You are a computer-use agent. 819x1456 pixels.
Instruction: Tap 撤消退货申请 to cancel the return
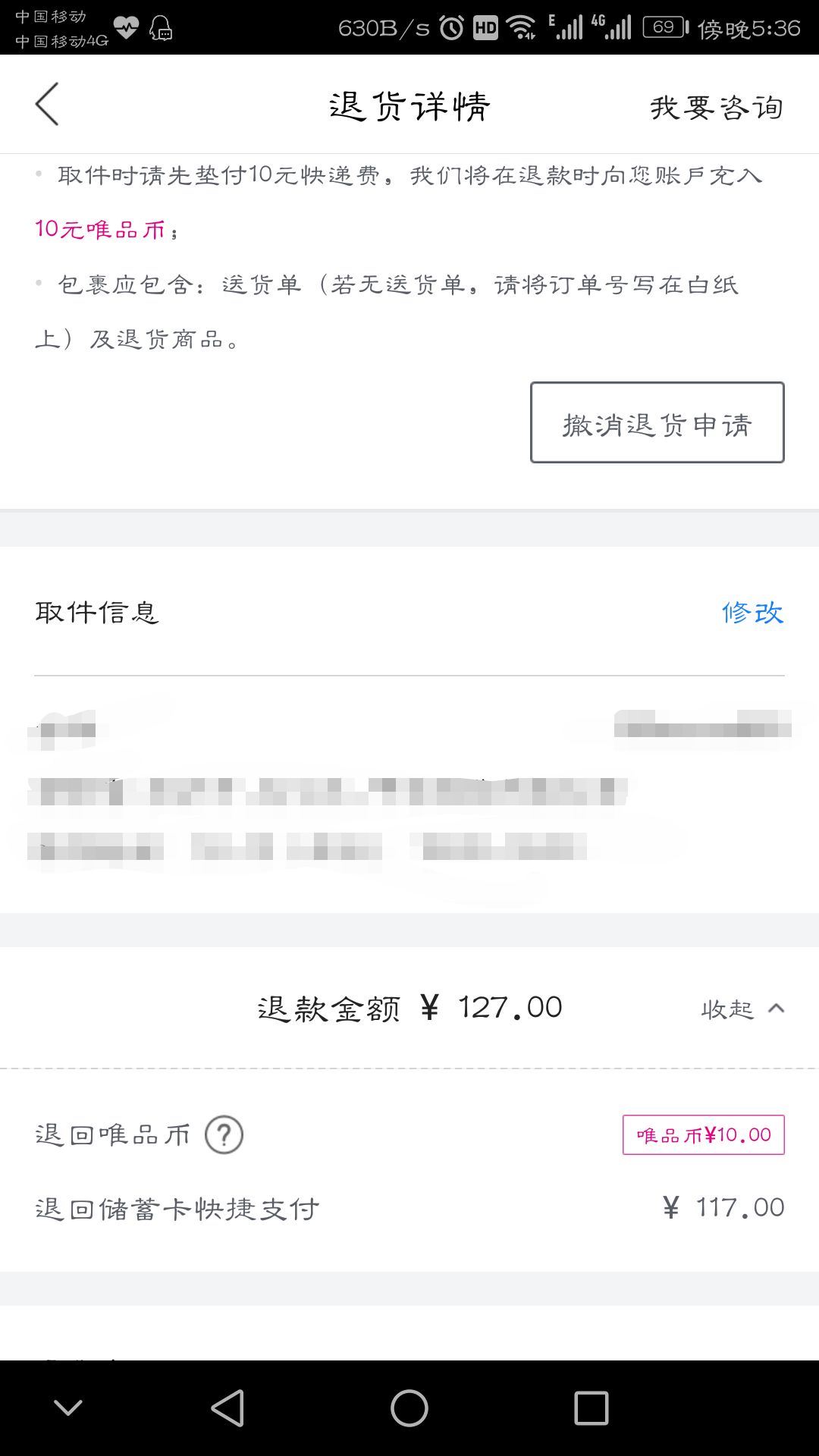pos(657,422)
